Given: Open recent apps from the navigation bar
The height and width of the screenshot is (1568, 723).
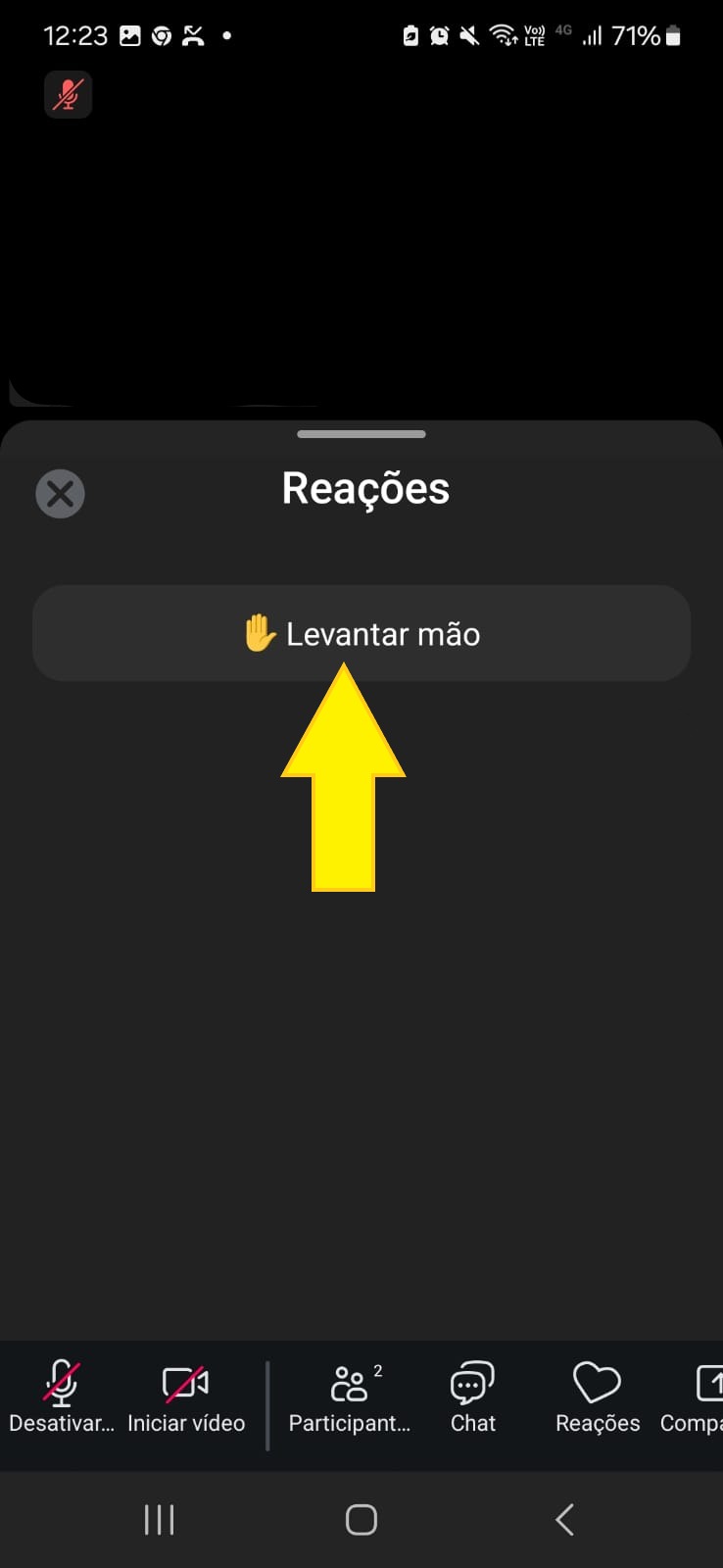Looking at the screenshot, I should tap(159, 1520).
